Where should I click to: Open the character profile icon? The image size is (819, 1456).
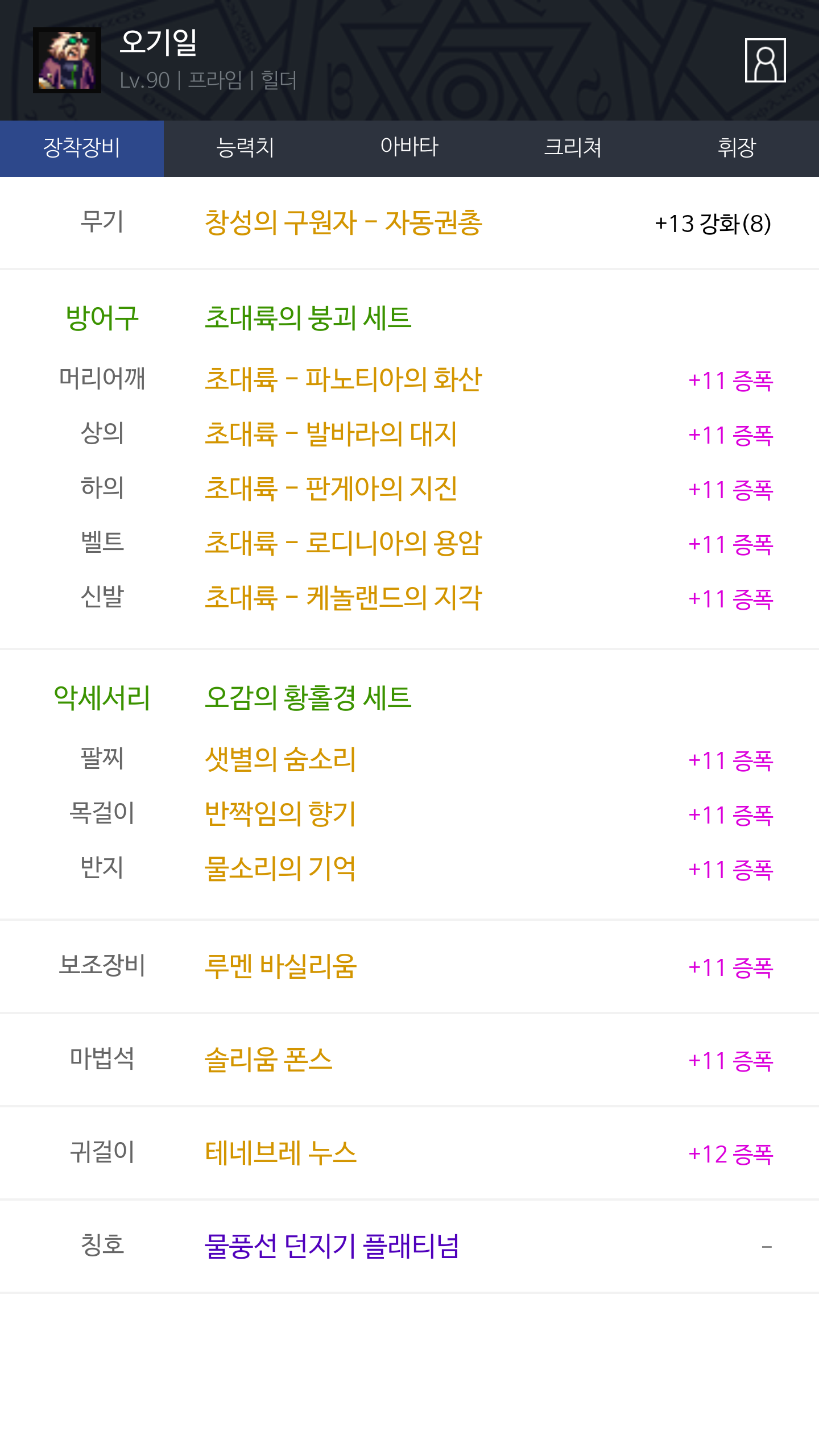tap(765, 60)
